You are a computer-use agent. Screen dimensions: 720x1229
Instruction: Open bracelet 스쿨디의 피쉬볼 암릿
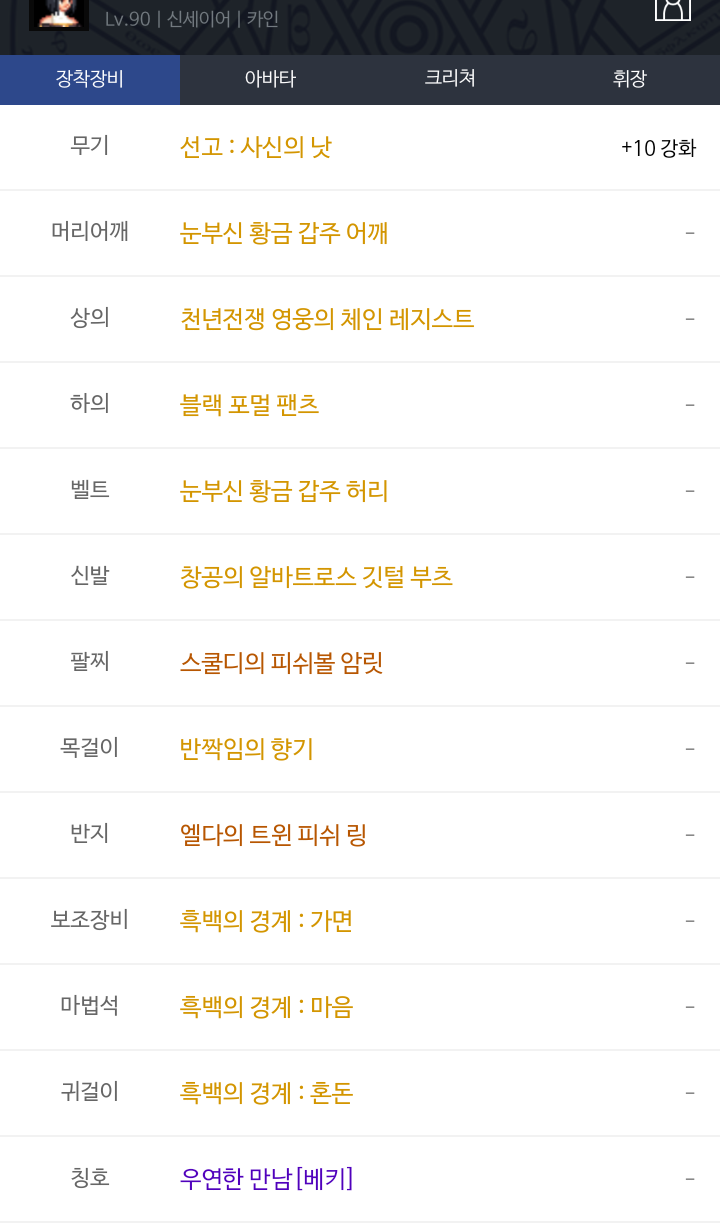pyautogui.click(x=282, y=663)
